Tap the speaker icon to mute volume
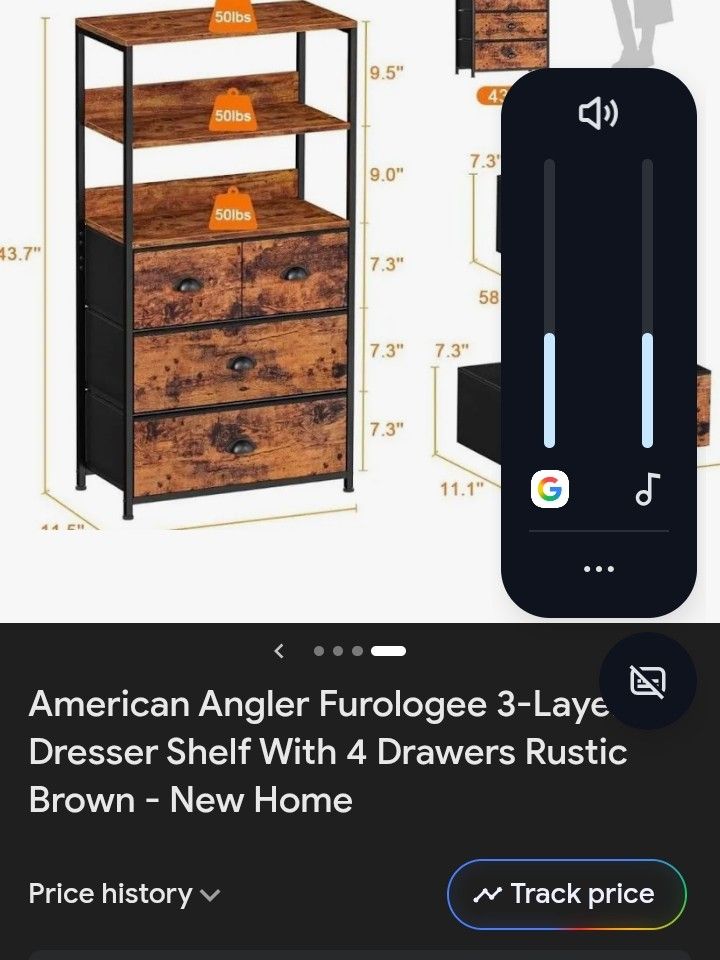This screenshot has width=720, height=960. point(599,115)
